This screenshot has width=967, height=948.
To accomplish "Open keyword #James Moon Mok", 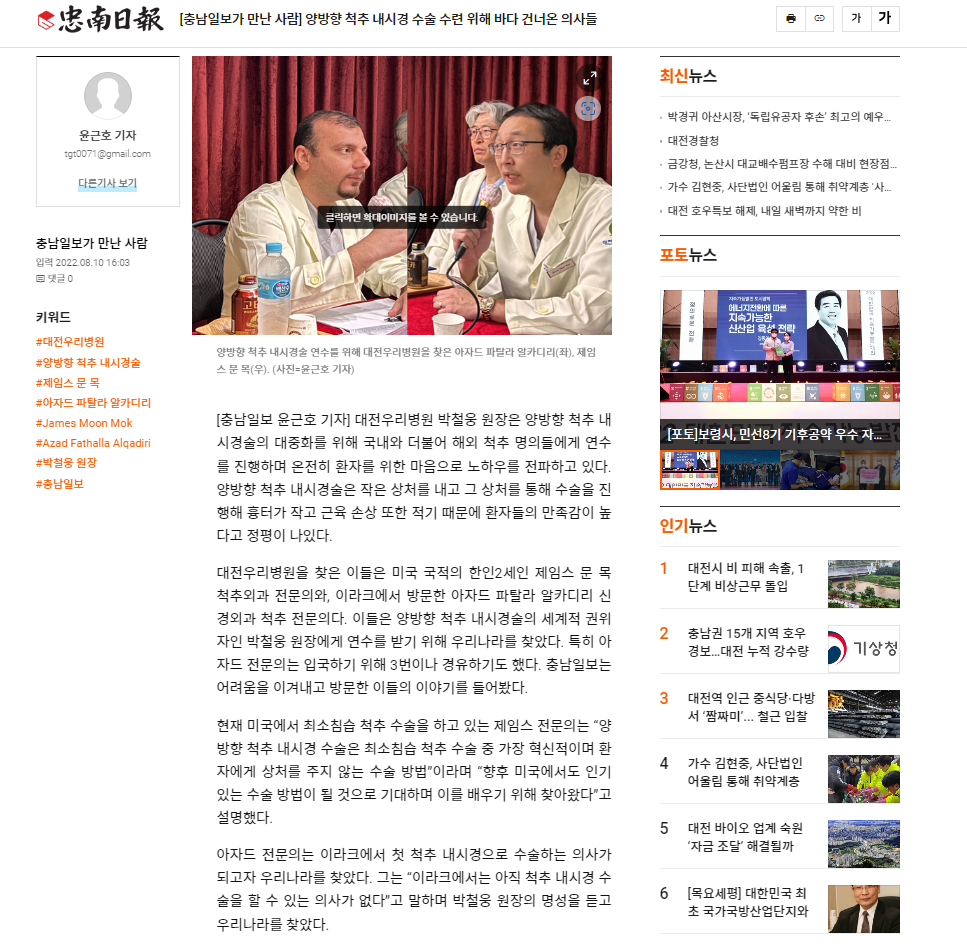I will coord(84,423).
